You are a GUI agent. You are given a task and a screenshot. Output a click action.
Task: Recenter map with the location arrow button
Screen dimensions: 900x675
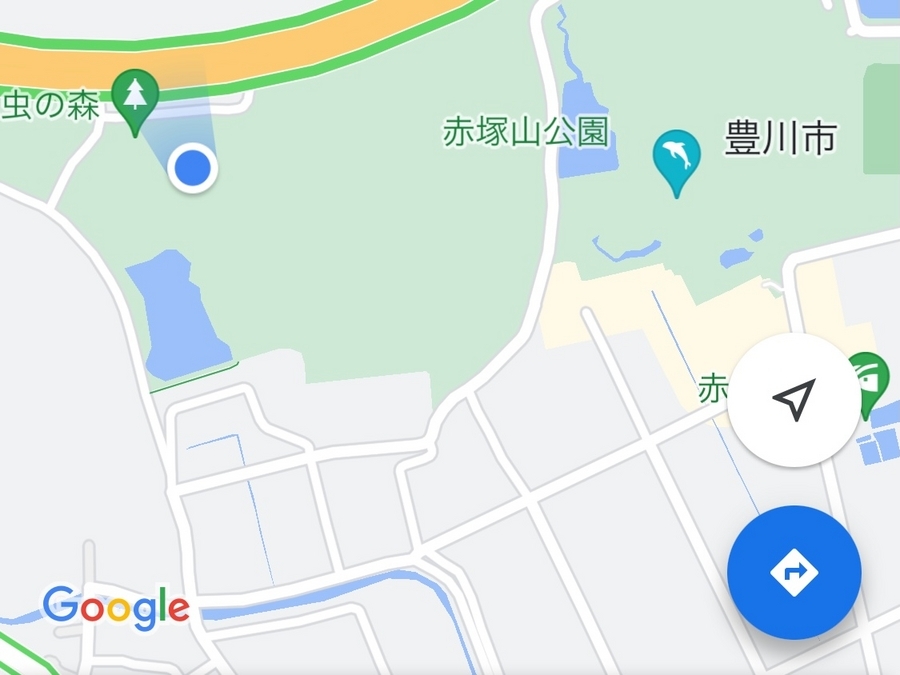point(794,400)
